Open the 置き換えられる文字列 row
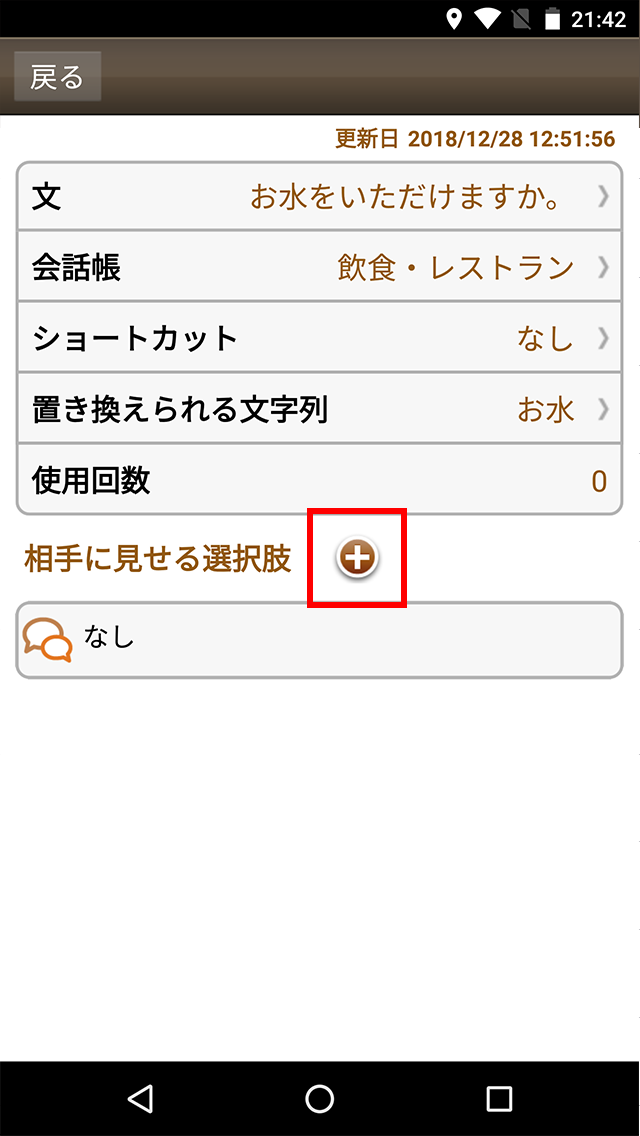 point(319,409)
